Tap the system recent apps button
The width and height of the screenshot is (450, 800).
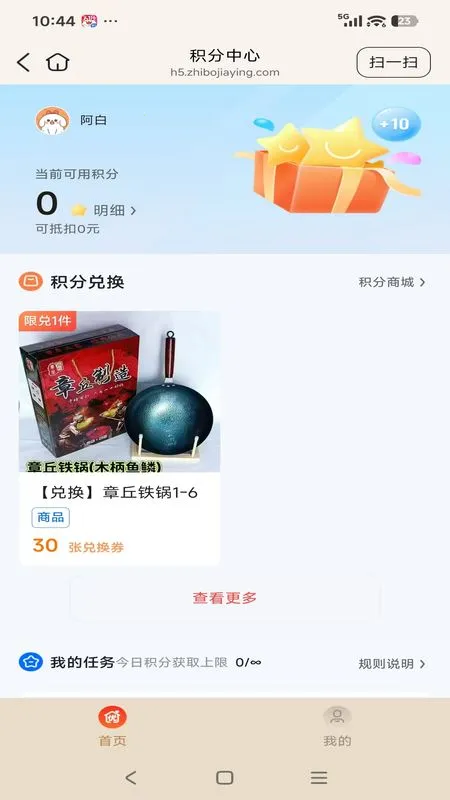pyautogui.click(x=319, y=778)
